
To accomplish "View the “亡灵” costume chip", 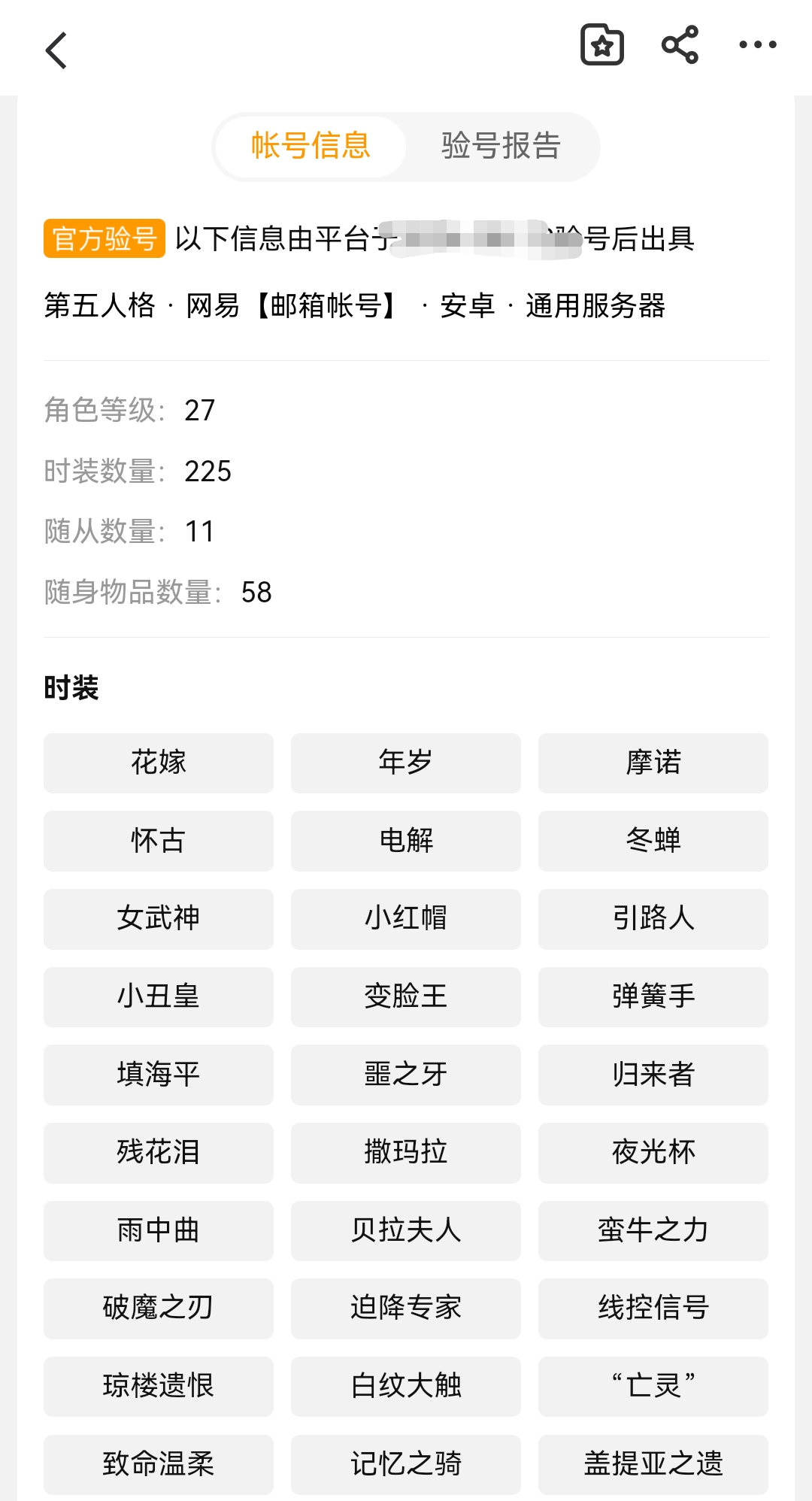I will (653, 1386).
